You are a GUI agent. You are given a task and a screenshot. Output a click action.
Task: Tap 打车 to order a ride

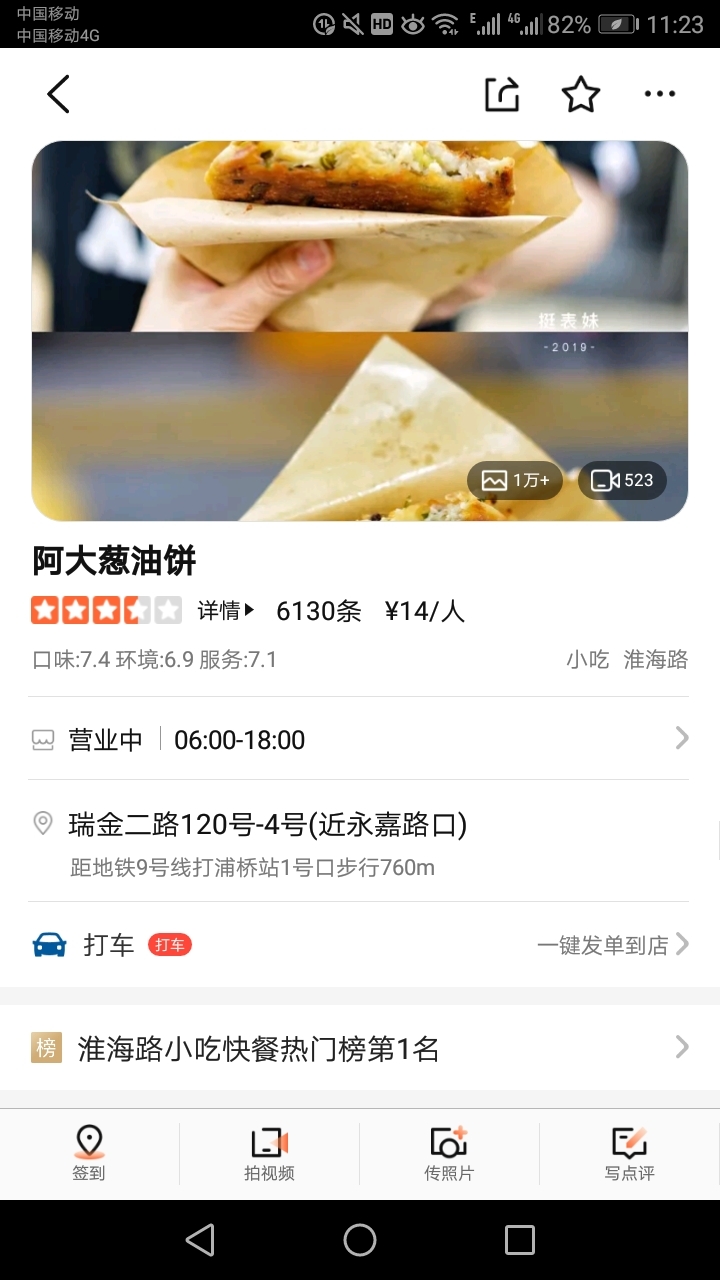click(110, 945)
